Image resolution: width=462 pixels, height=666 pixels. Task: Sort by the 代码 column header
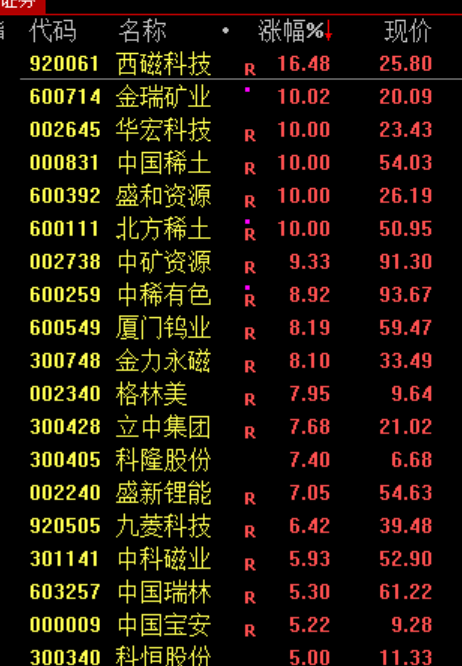pyautogui.click(x=53, y=31)
